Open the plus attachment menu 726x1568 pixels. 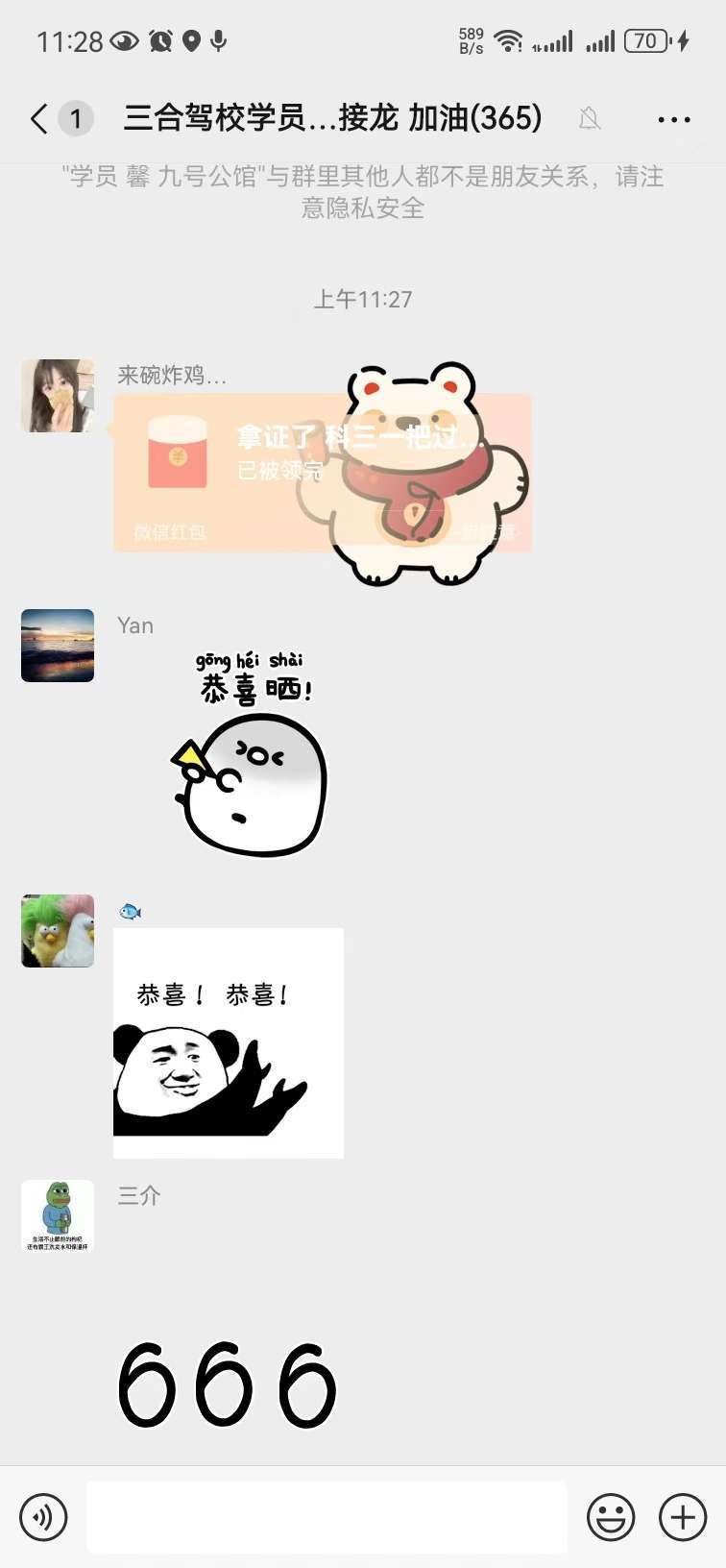pos(683,1518)
